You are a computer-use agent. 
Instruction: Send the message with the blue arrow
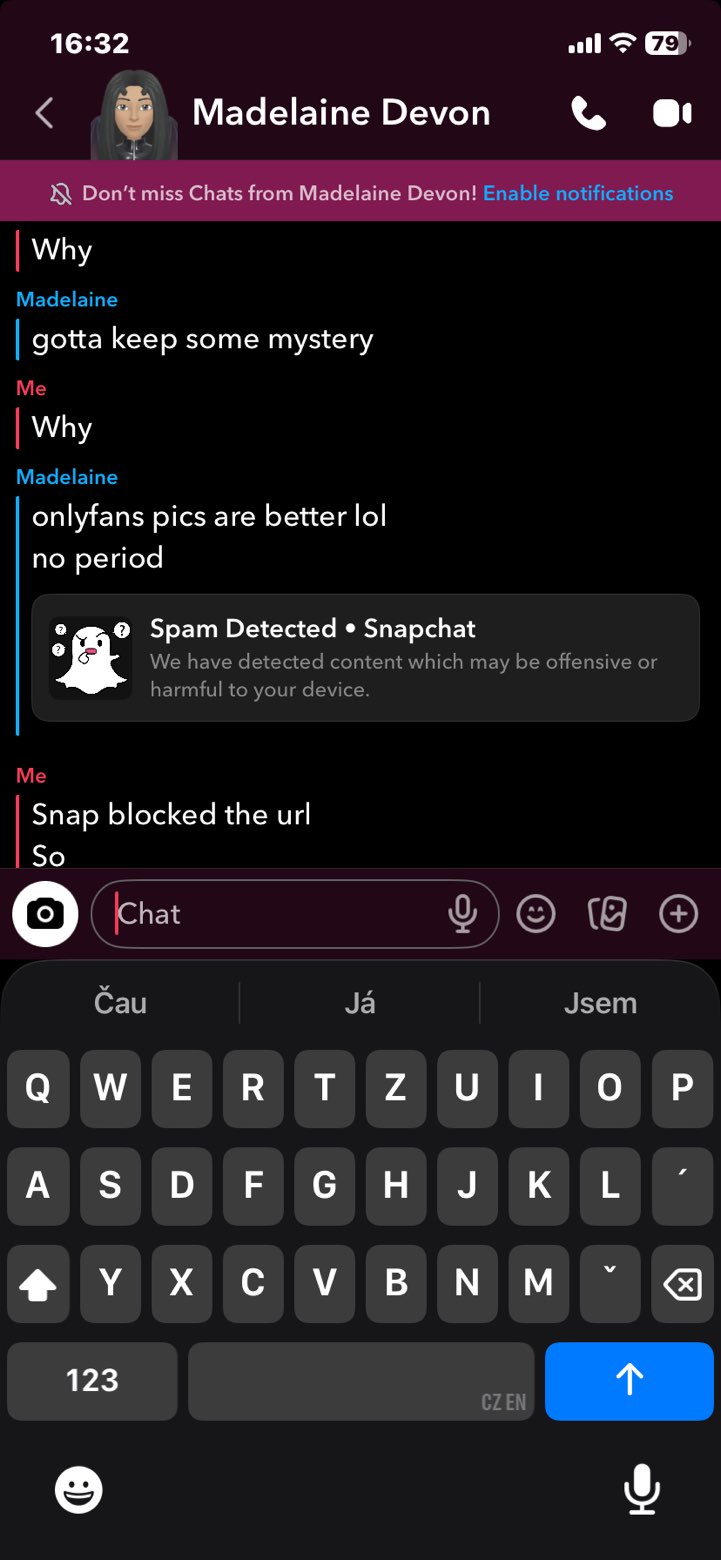pos(629,1381)
